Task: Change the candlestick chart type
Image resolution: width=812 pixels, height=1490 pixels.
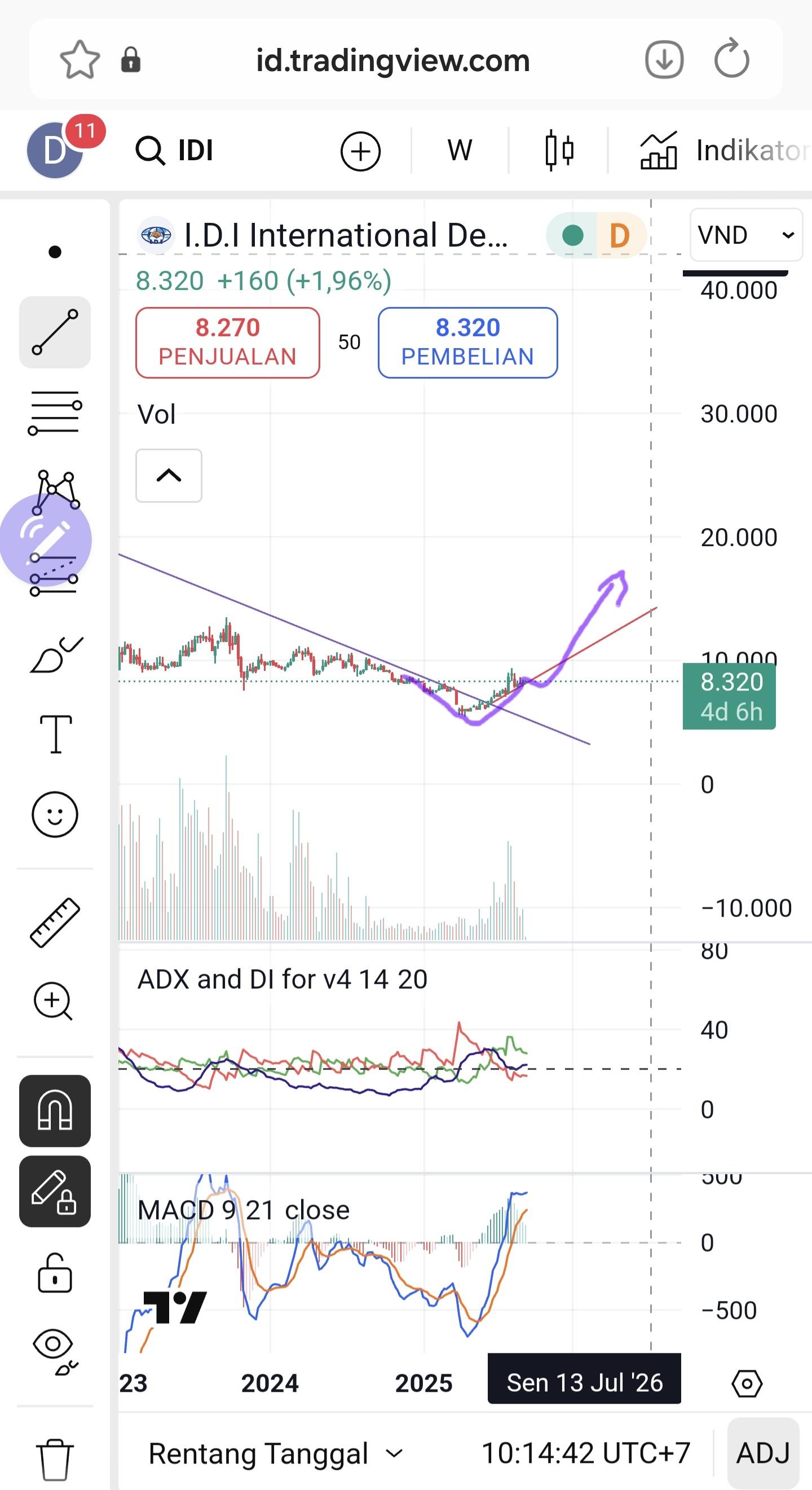Action: (x=559, y=151)
